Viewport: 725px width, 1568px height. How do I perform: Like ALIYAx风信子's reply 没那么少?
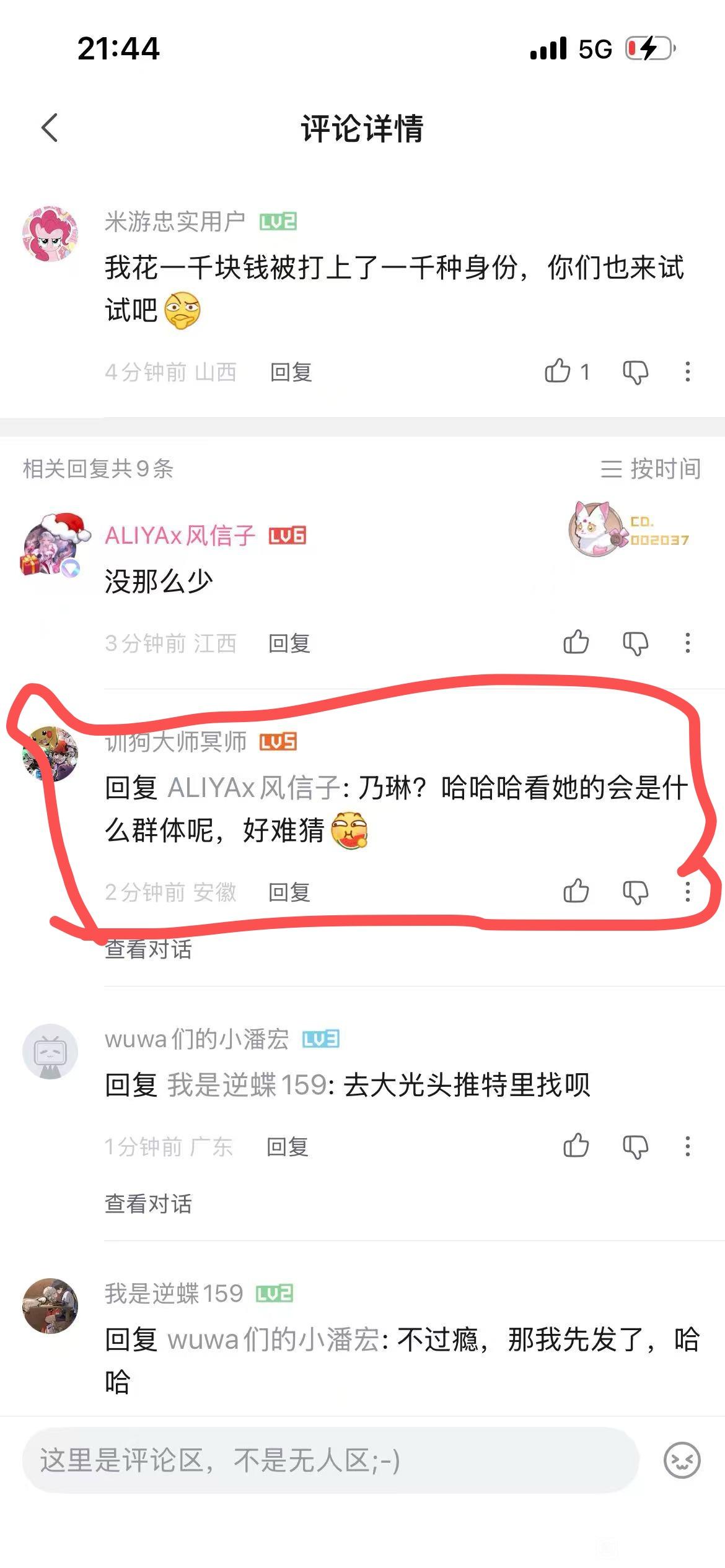pos(576,643)
